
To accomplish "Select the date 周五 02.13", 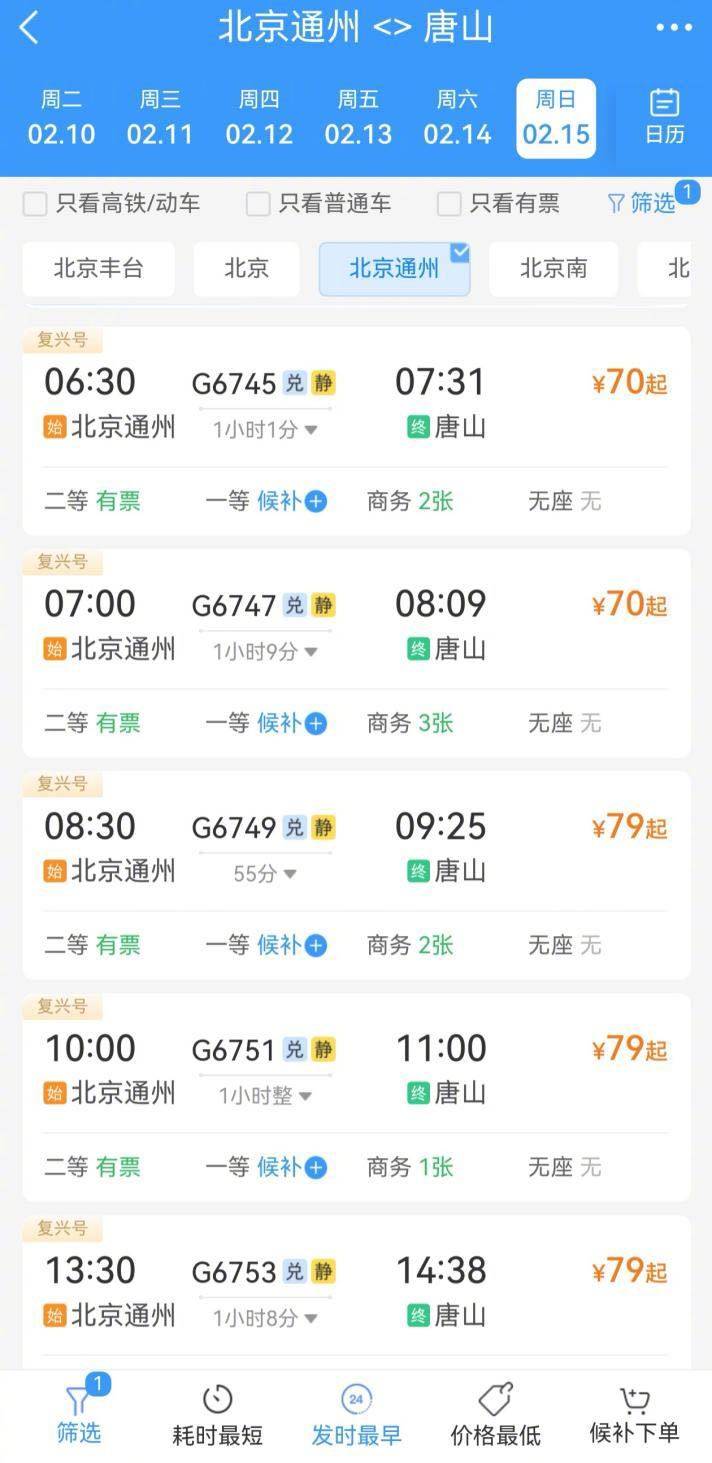I will (x=358, y=118).
